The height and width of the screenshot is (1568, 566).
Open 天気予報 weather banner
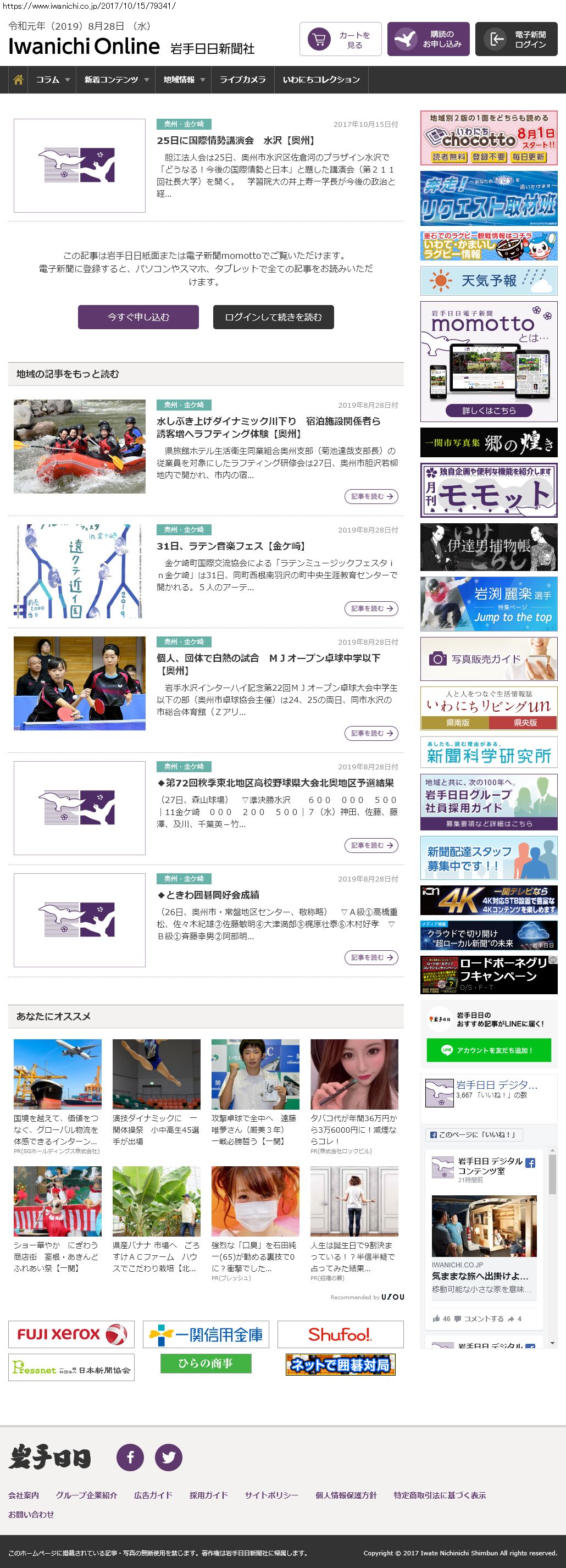click(489, 281)
